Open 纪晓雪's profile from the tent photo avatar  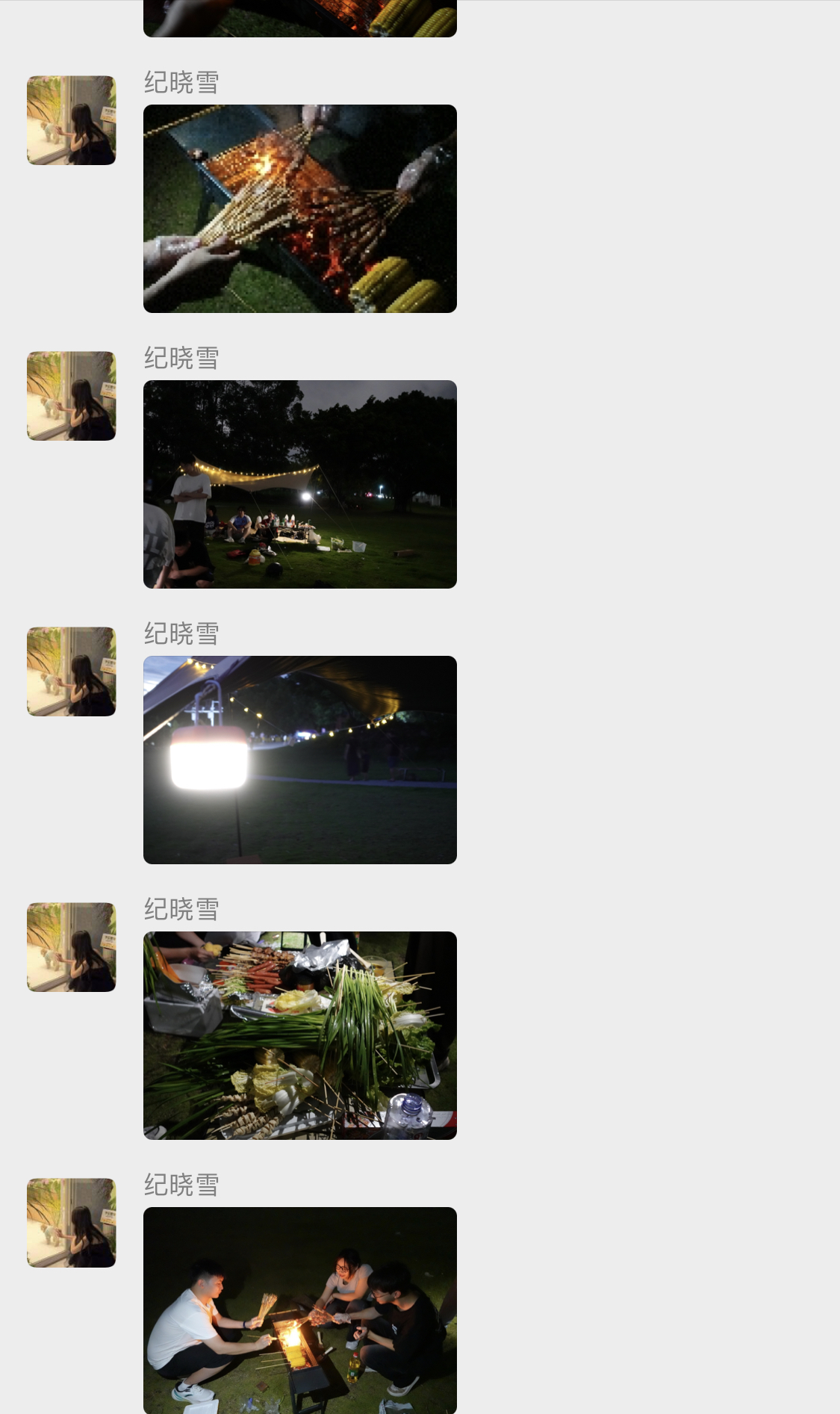coord(72,396)
